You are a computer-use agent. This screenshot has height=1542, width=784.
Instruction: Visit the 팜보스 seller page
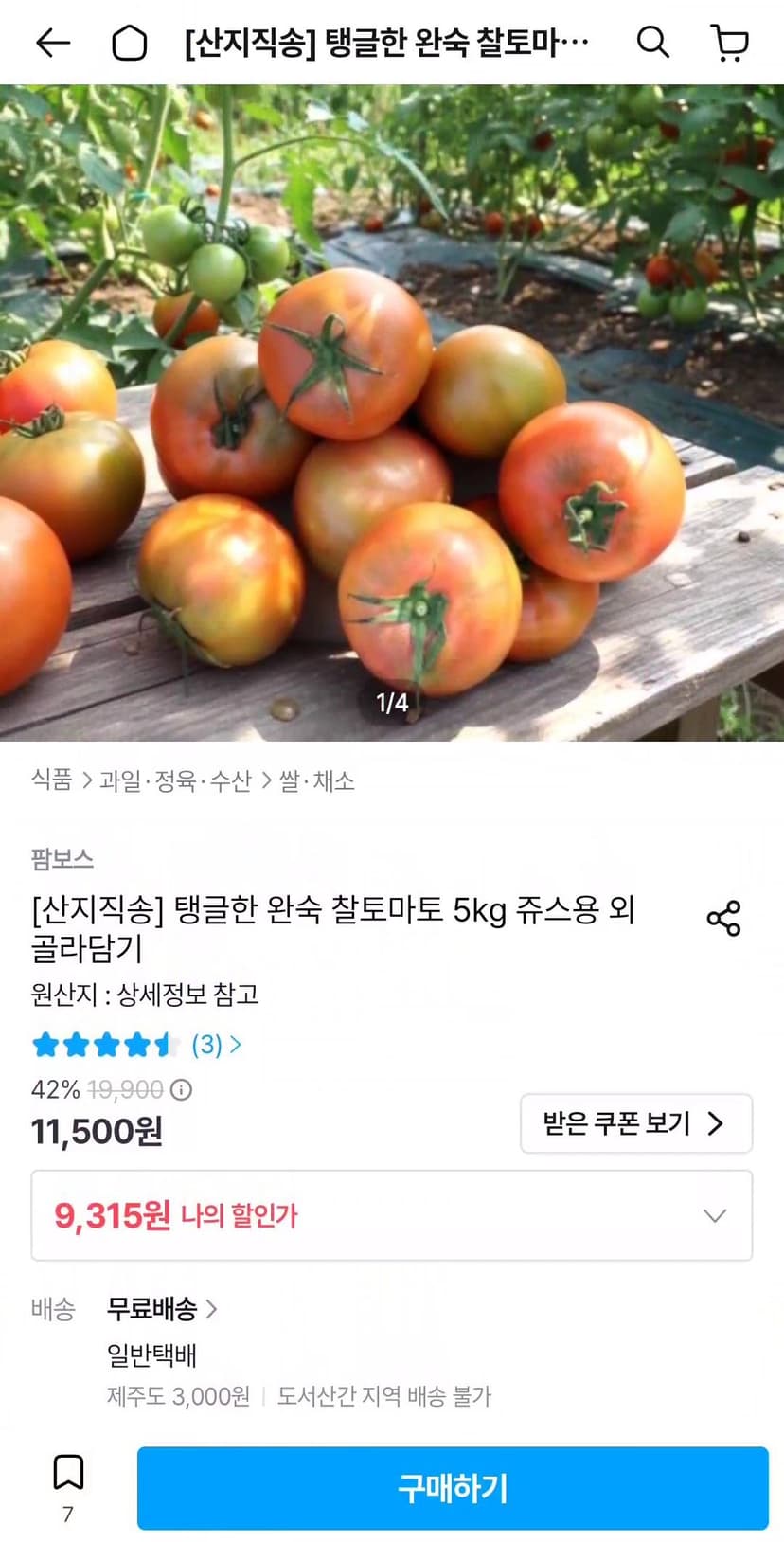tap(62, 858)
